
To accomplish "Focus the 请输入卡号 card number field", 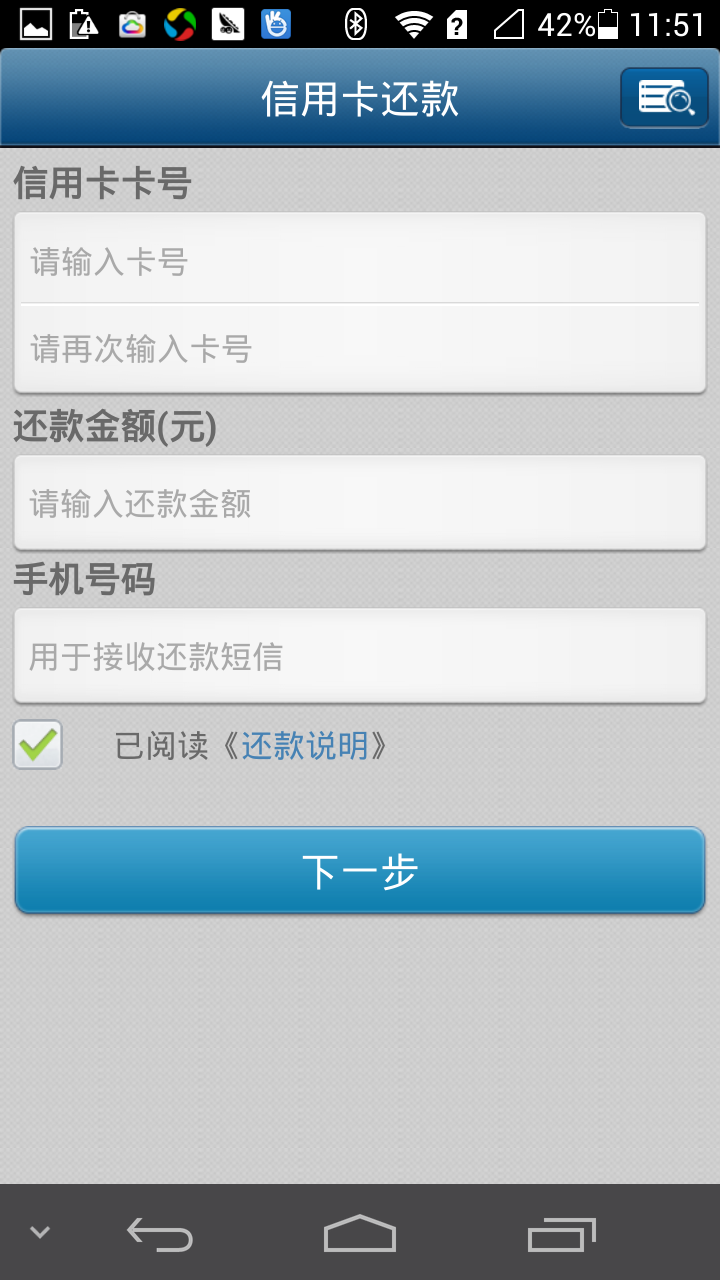I will 360,262.
